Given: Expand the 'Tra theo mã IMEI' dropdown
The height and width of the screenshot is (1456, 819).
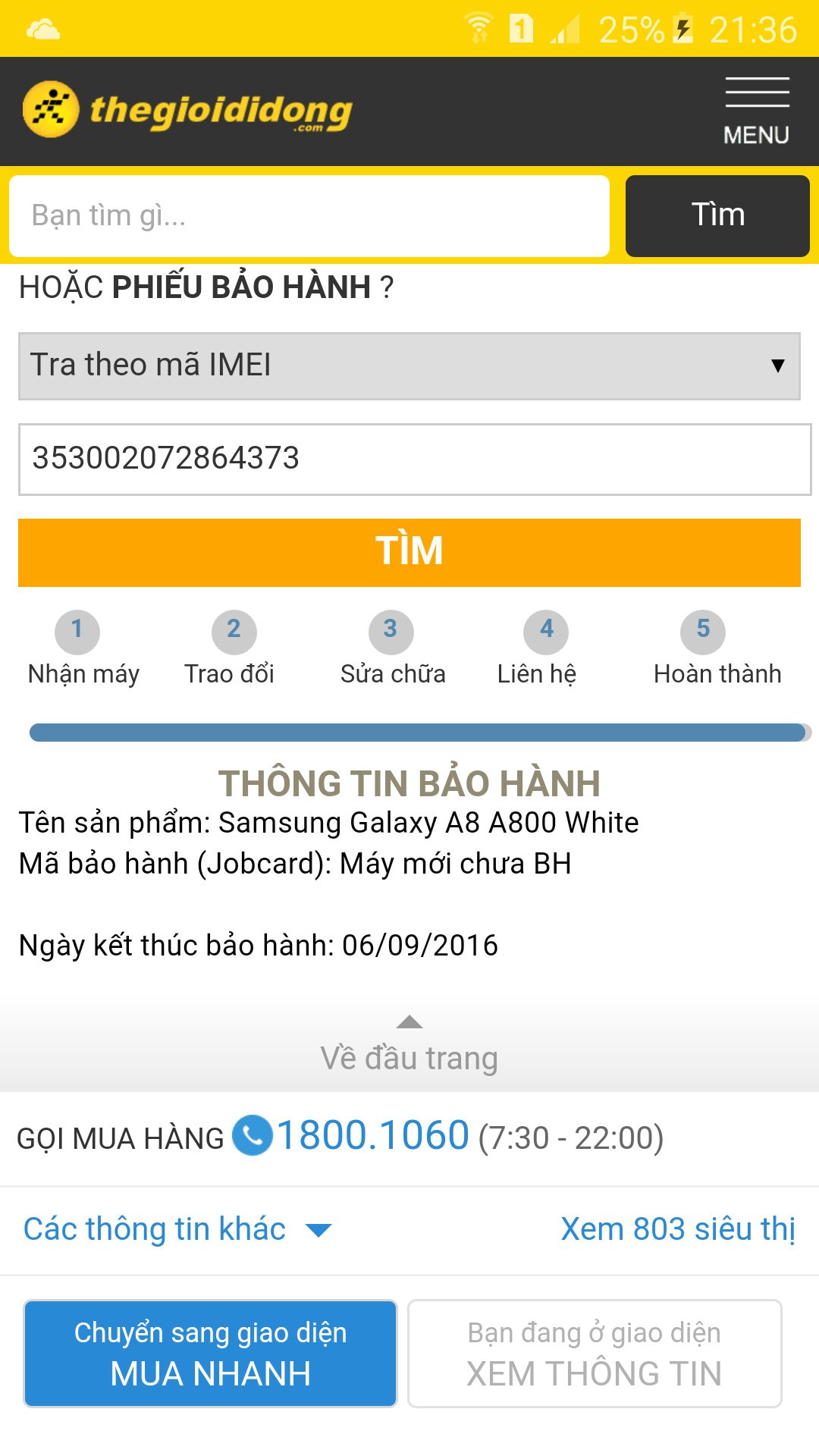Looking at the screenshot, I should point(409,366).
